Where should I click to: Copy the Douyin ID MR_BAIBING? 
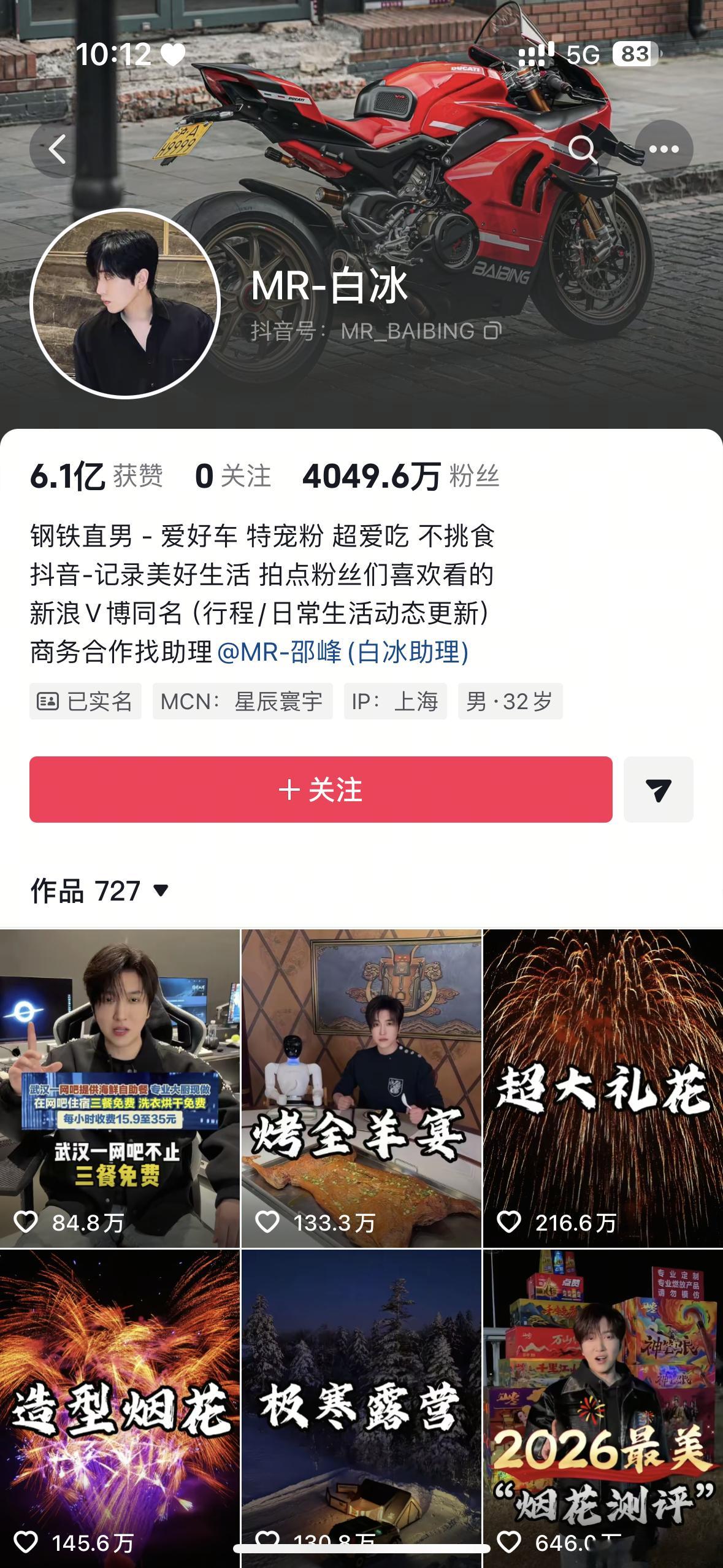click(492, 331)
